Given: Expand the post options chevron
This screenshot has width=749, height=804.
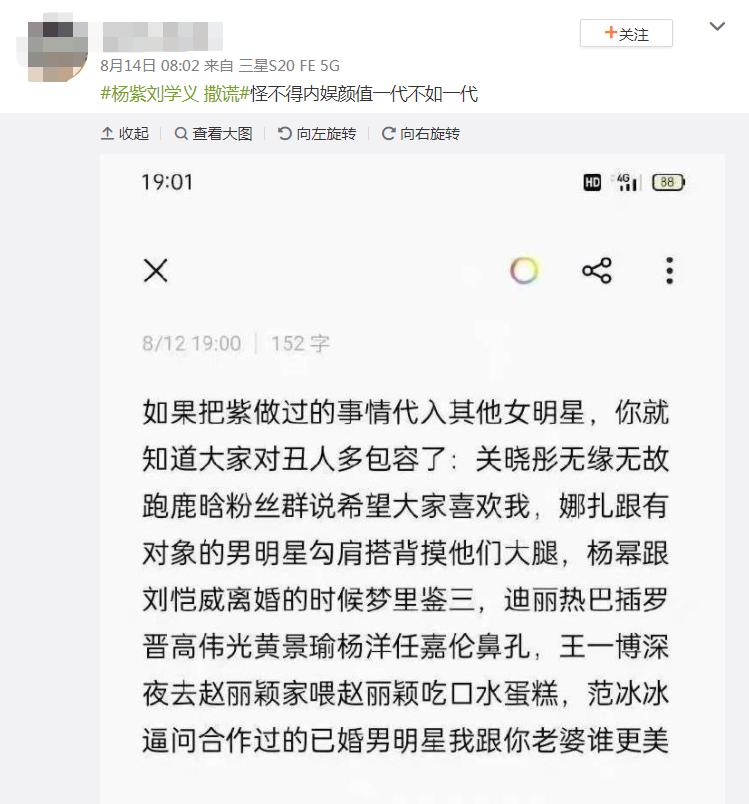Looking at the screenshot, I should click(717, 27).
